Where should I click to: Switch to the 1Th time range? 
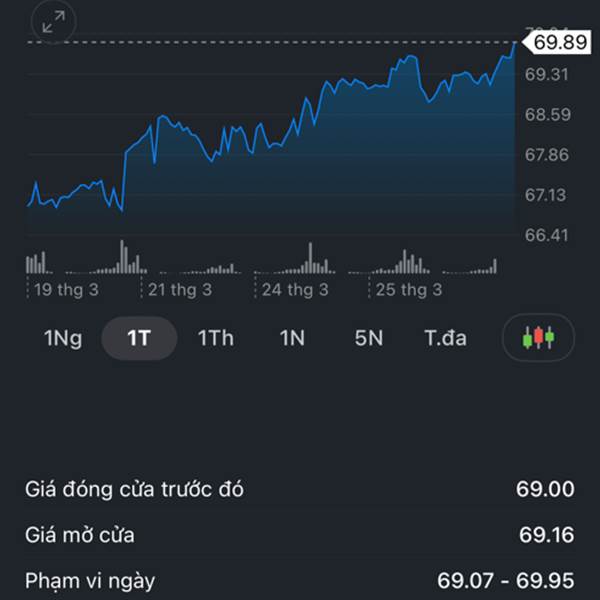pos(215,338)
